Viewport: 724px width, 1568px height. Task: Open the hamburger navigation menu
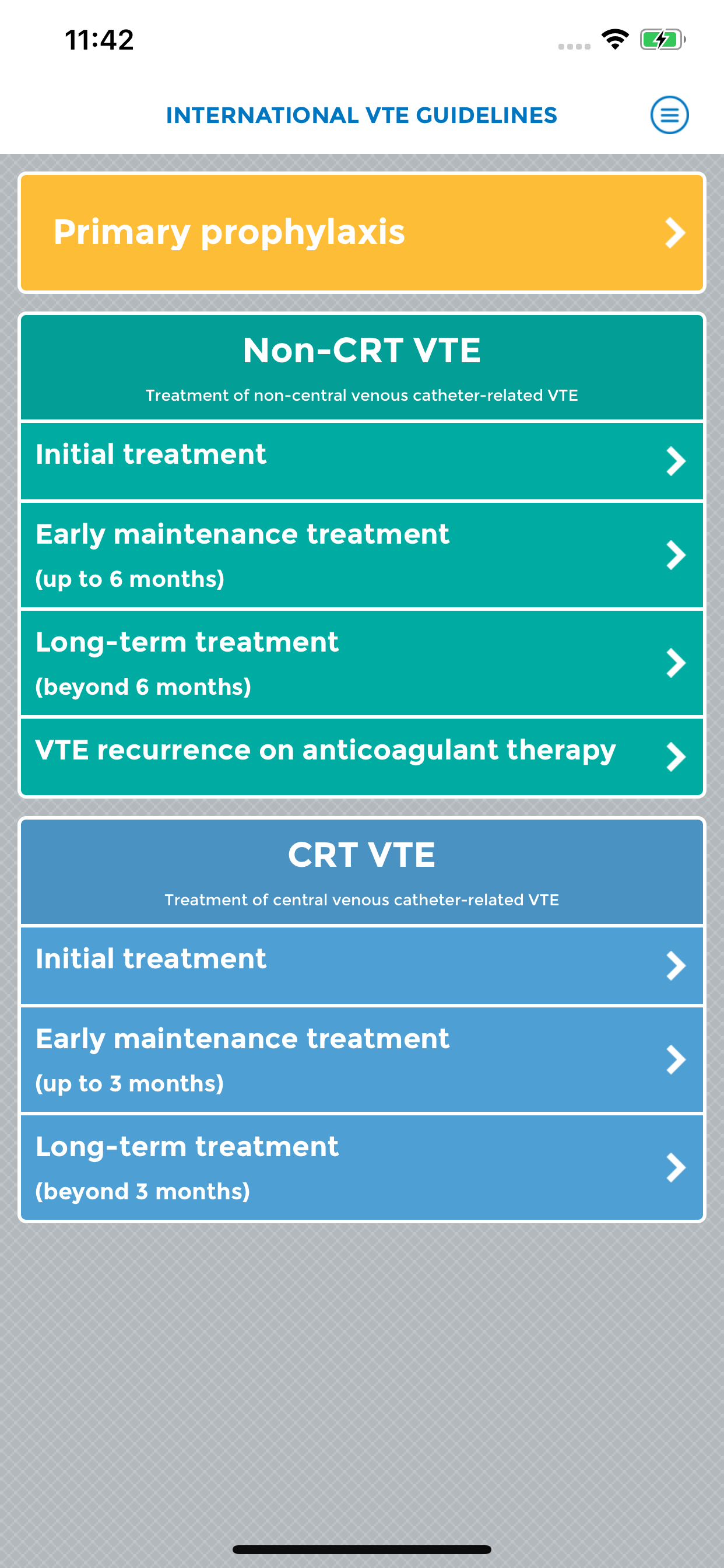[669, 115]
